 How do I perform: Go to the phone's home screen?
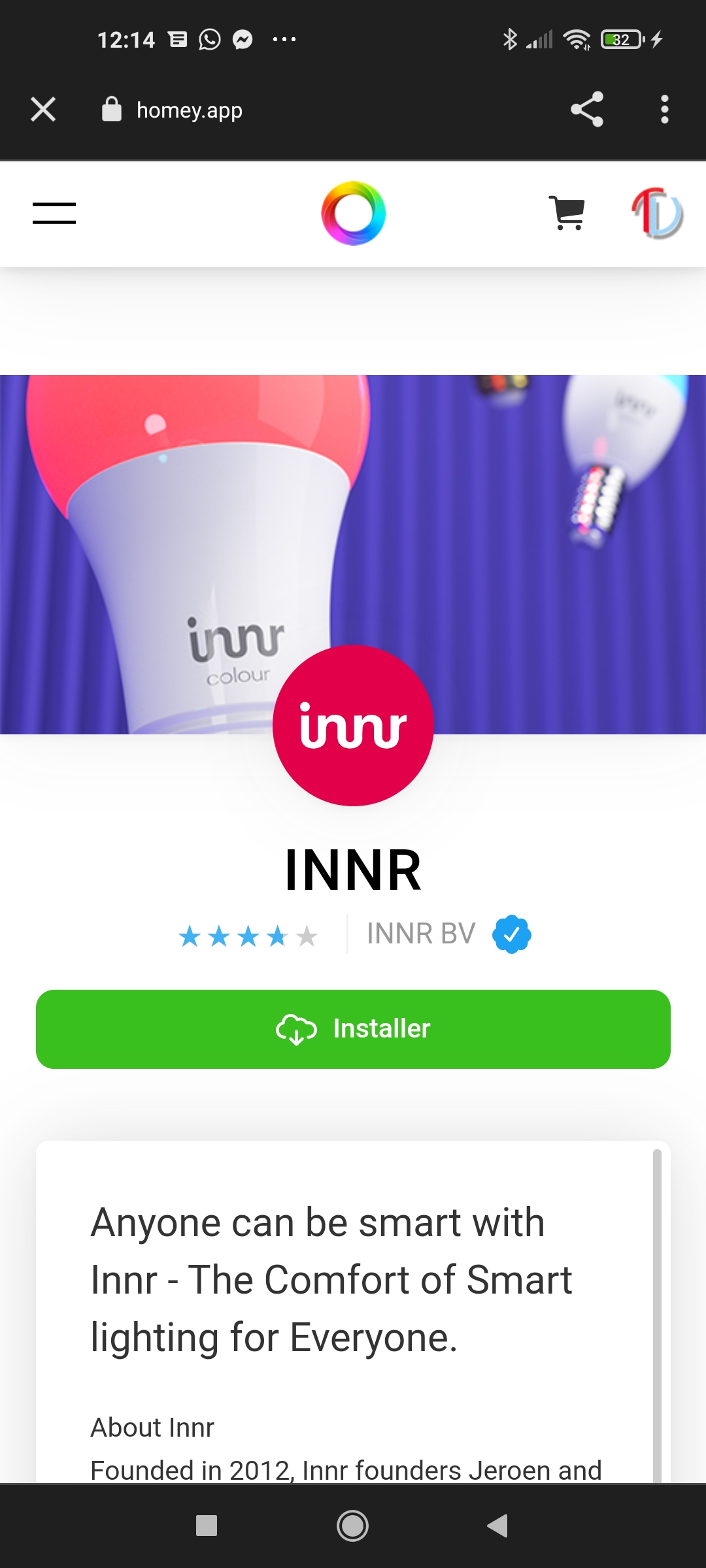[352, 1526]
